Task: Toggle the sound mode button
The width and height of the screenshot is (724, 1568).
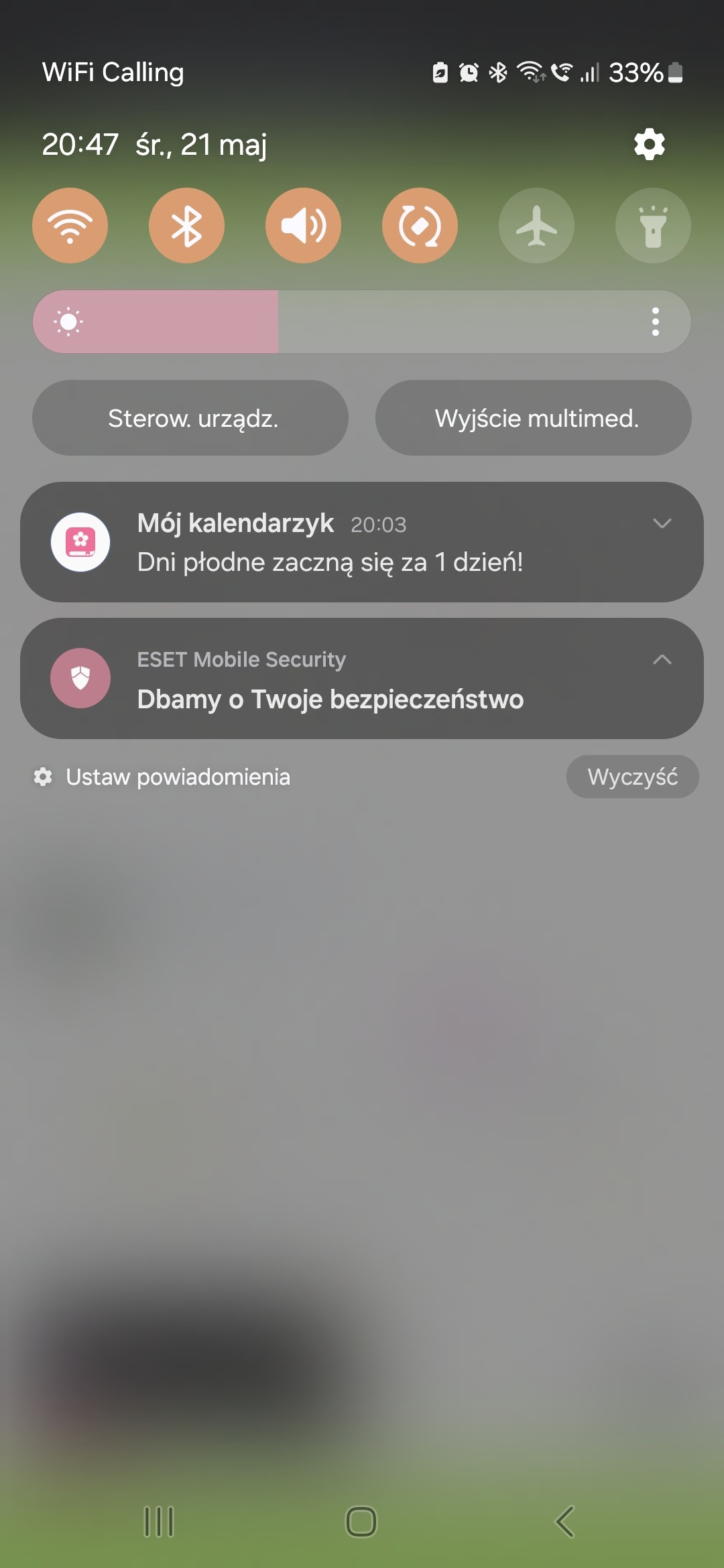Action: click(303, 226)
